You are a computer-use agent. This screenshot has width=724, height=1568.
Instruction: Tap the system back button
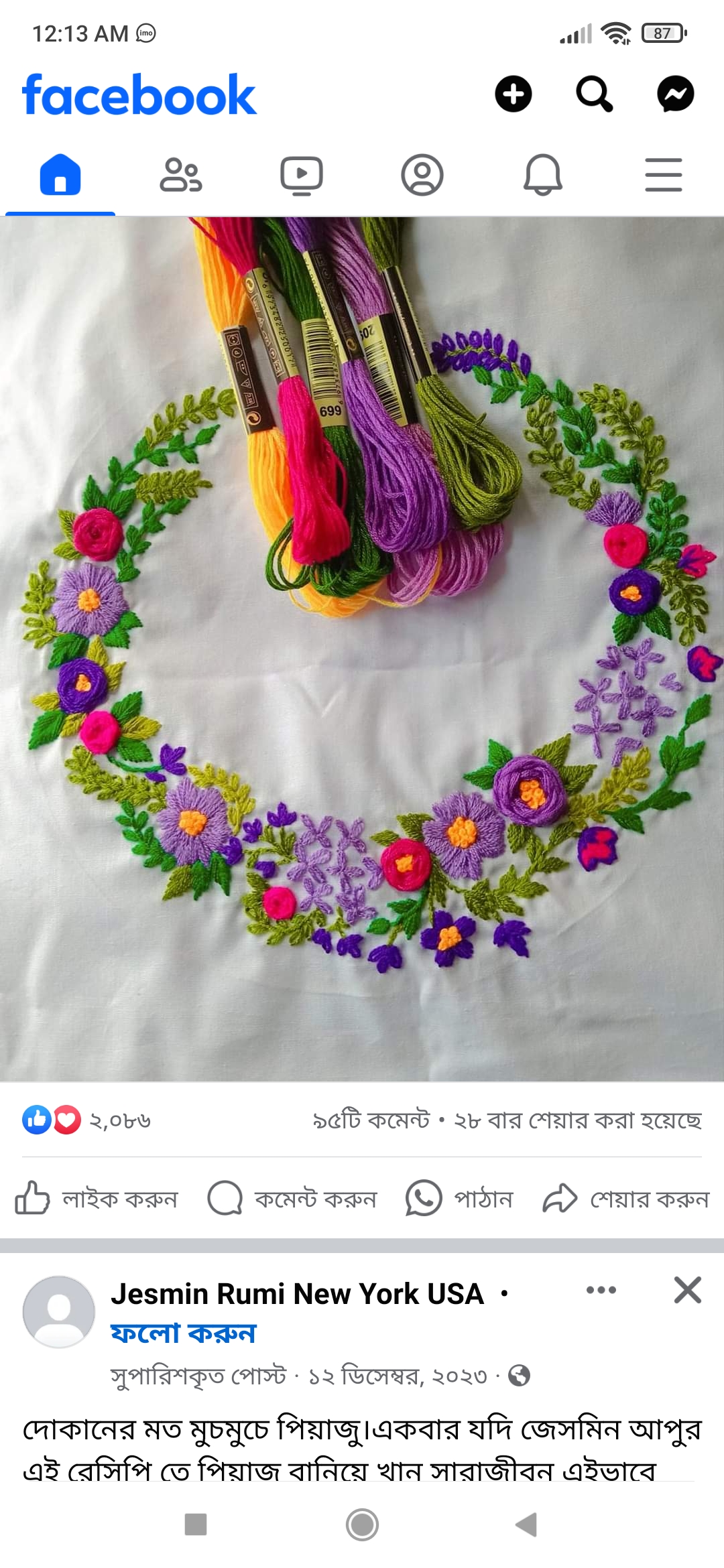(527, 1524)
